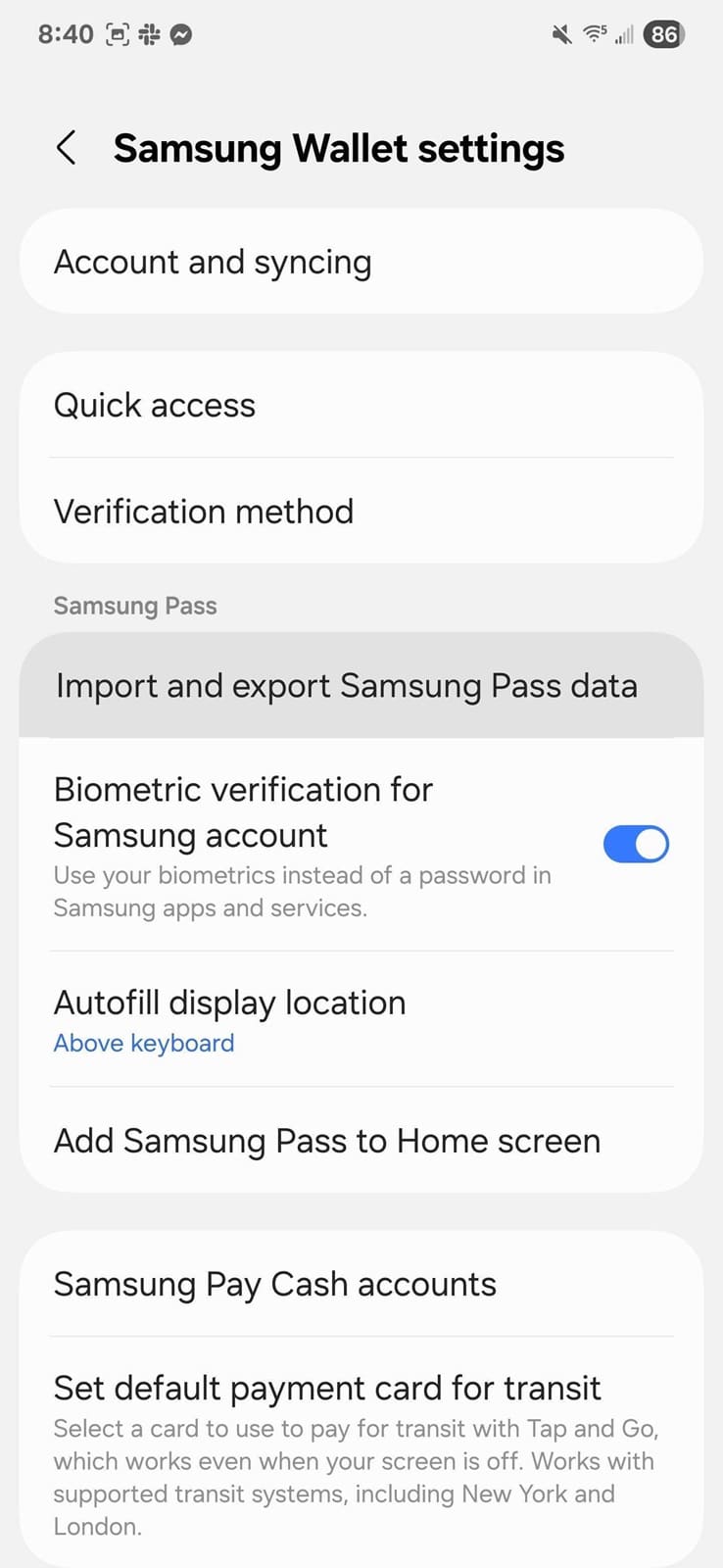
Task: Change Autofill display location
Action: [361, 1019]
